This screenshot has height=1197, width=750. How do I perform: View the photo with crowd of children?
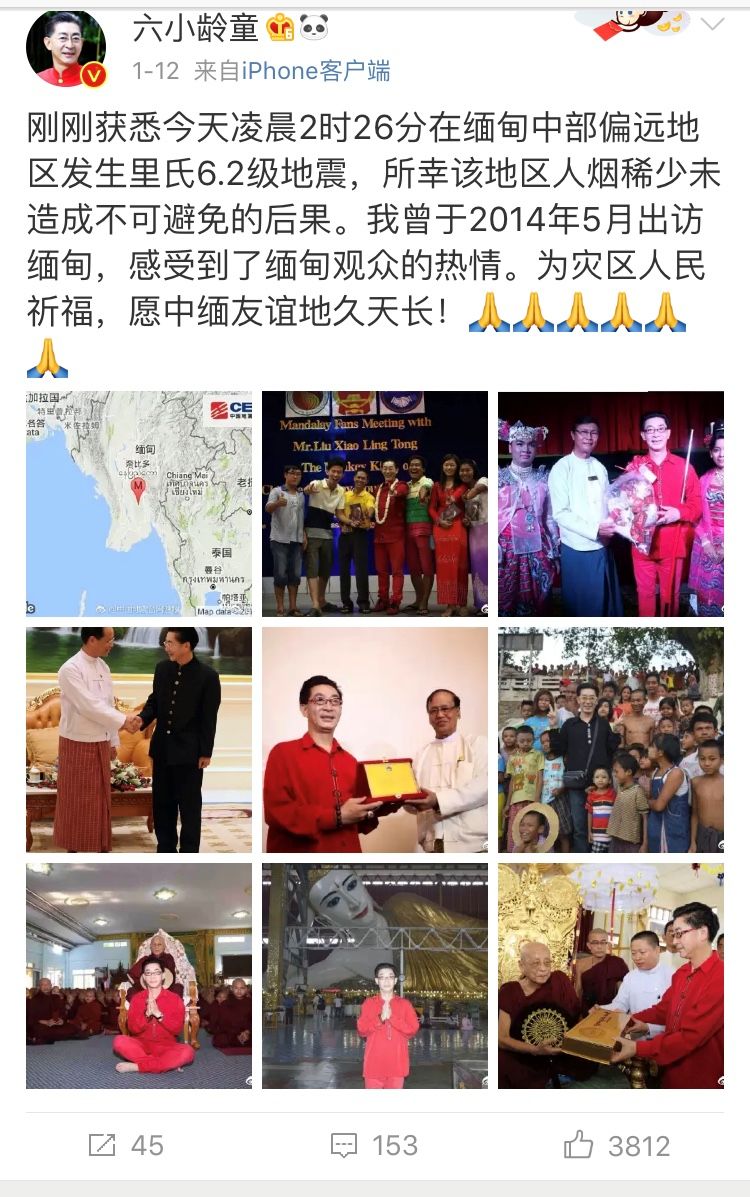point(611,739)
